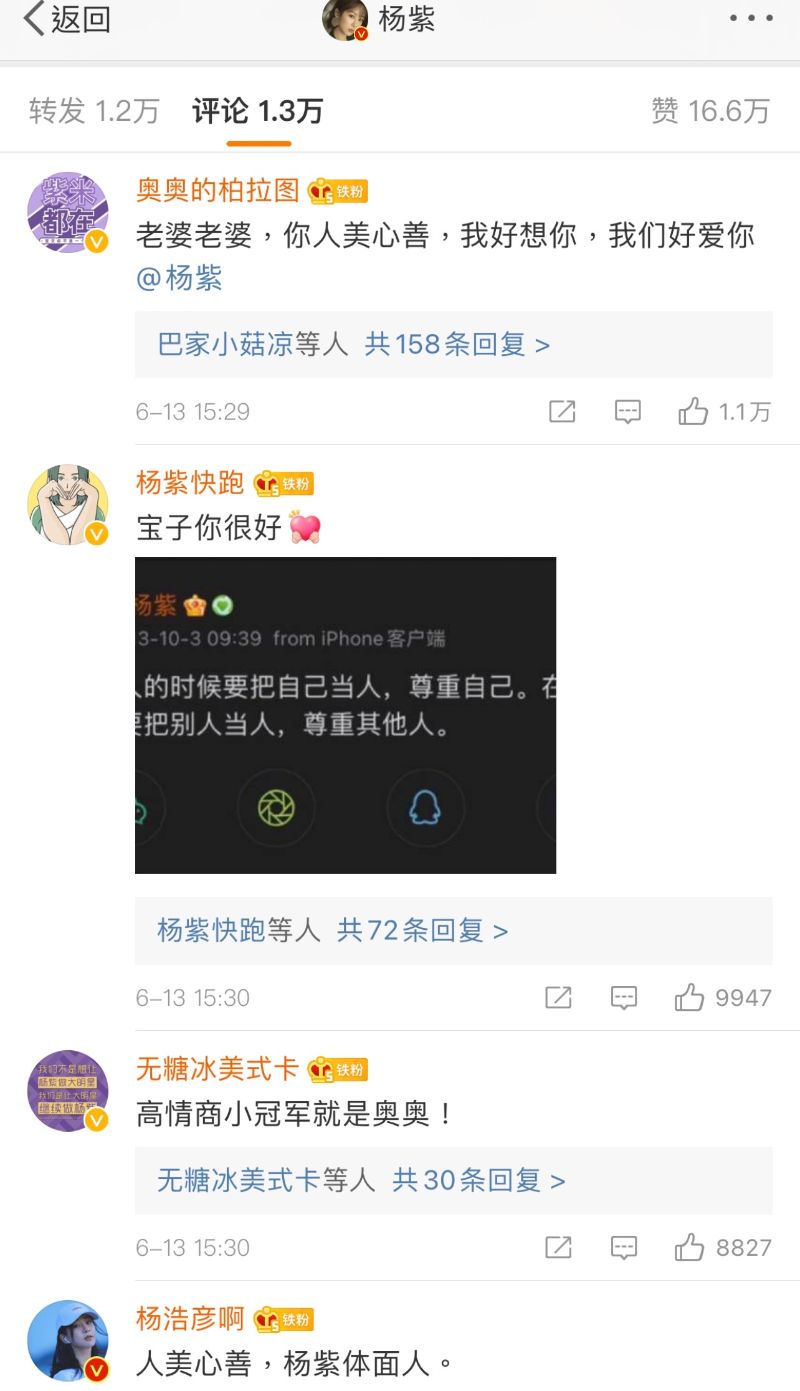The image size is (800, 1391).
Task: Reply to 杨紫快跑's comment via comment icon
Action: 624,997
